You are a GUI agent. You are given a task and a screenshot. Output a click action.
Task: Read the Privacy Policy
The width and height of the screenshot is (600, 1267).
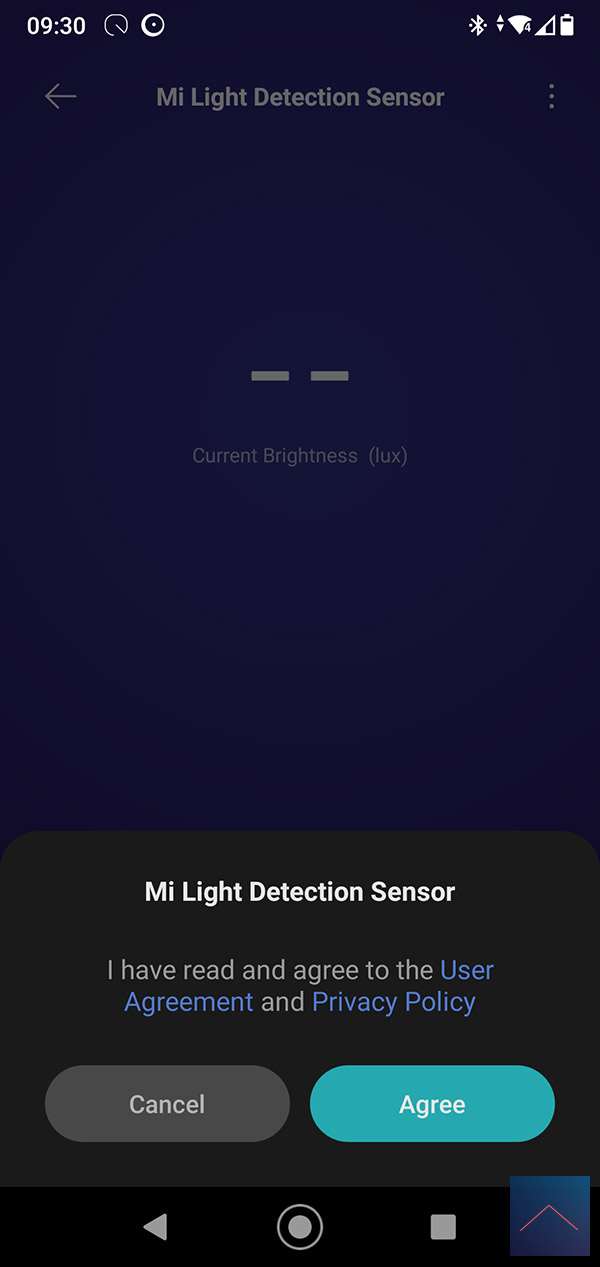(393, 1002)
